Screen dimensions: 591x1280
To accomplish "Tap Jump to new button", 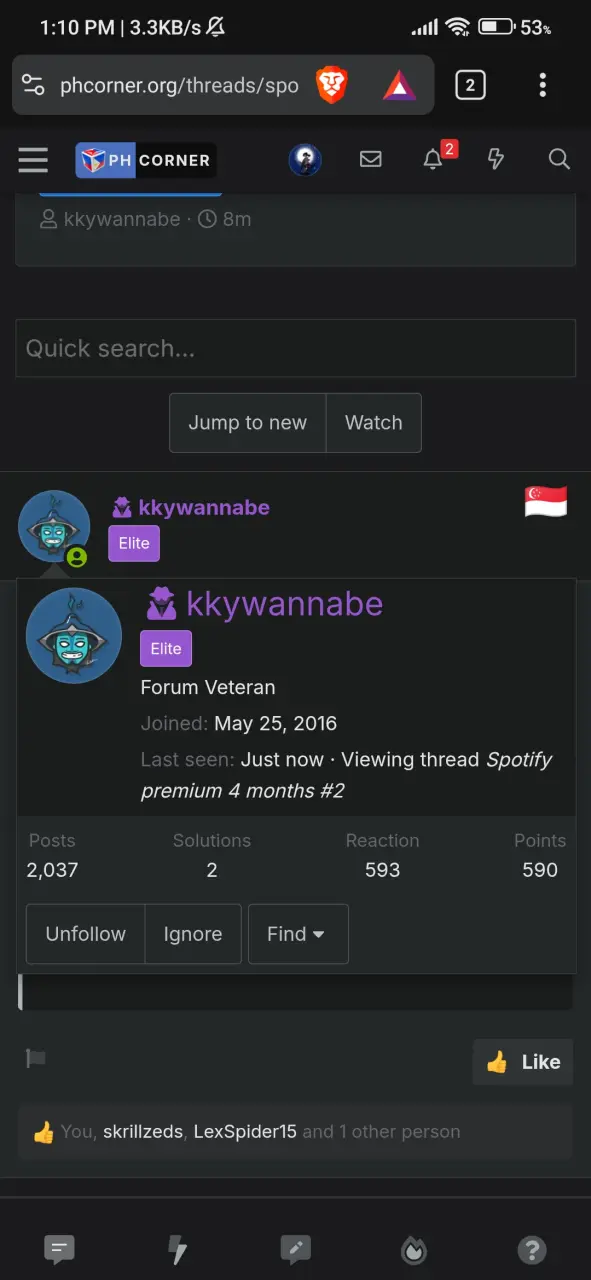I will click(x=248, y=423).
